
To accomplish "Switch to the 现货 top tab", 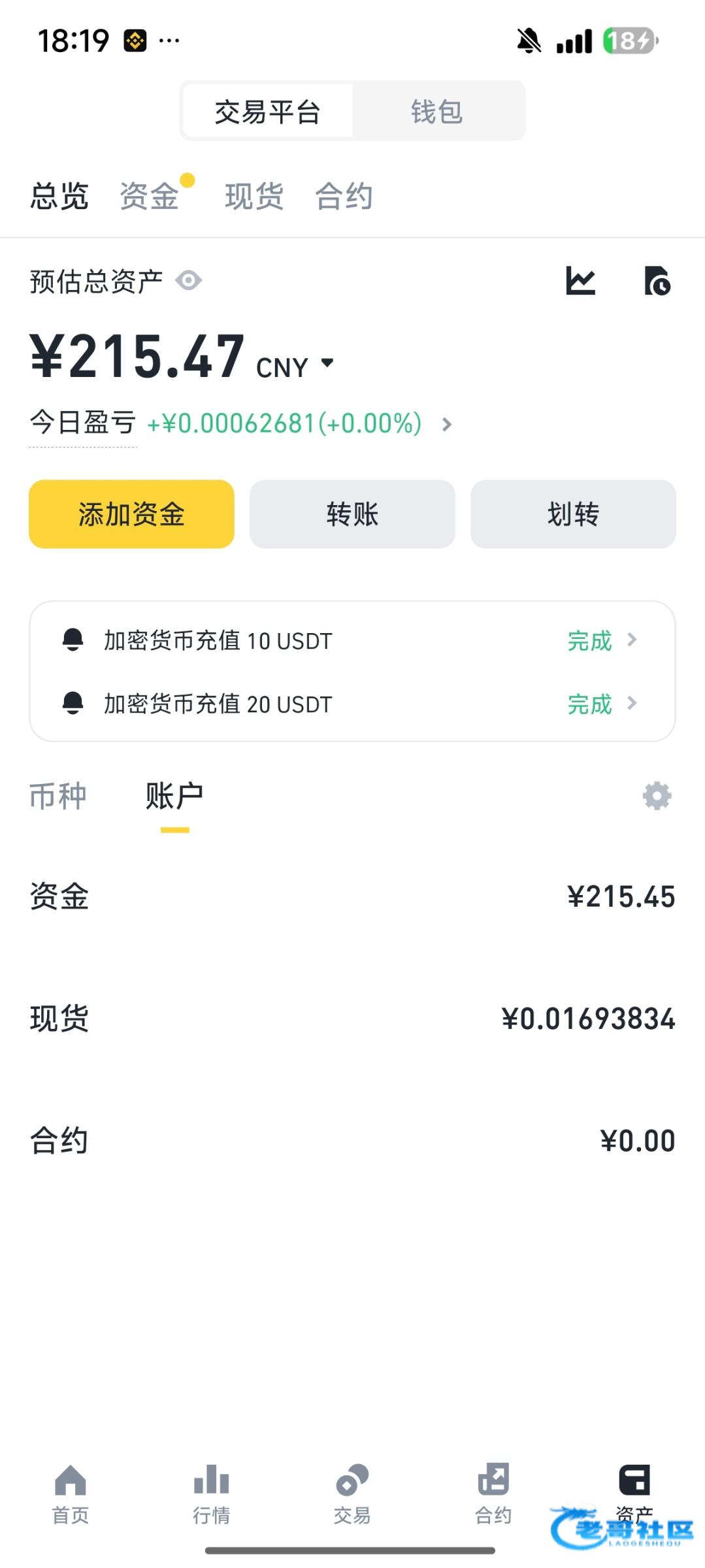I will point(254,196).
